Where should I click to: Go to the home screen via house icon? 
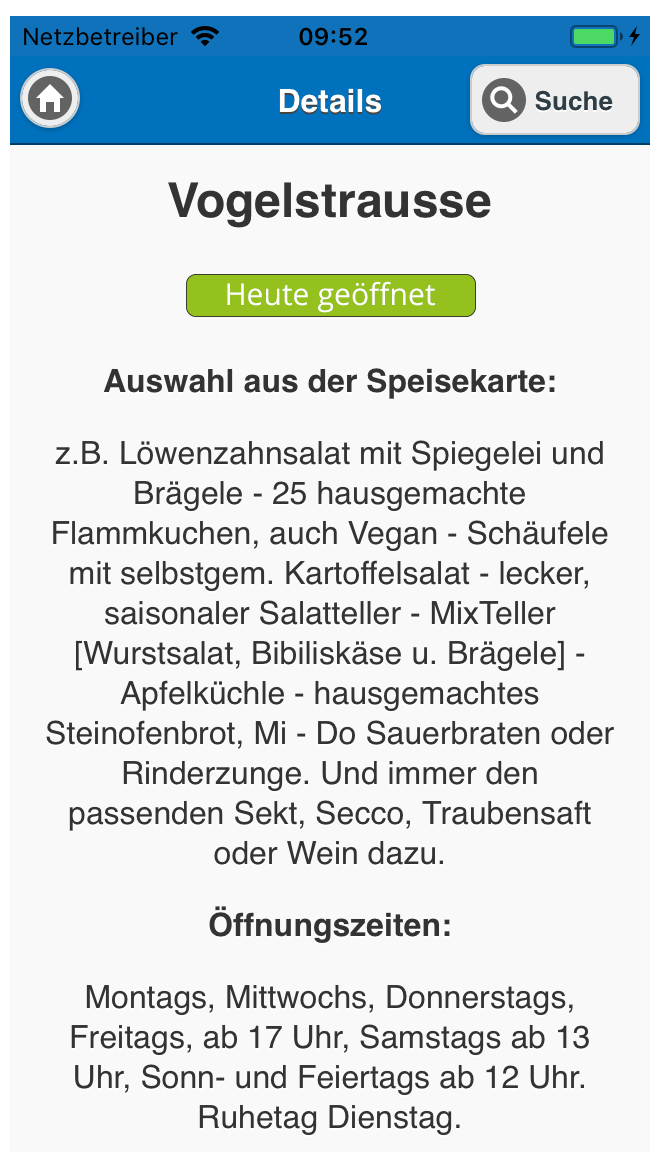[x=50, y=100]
